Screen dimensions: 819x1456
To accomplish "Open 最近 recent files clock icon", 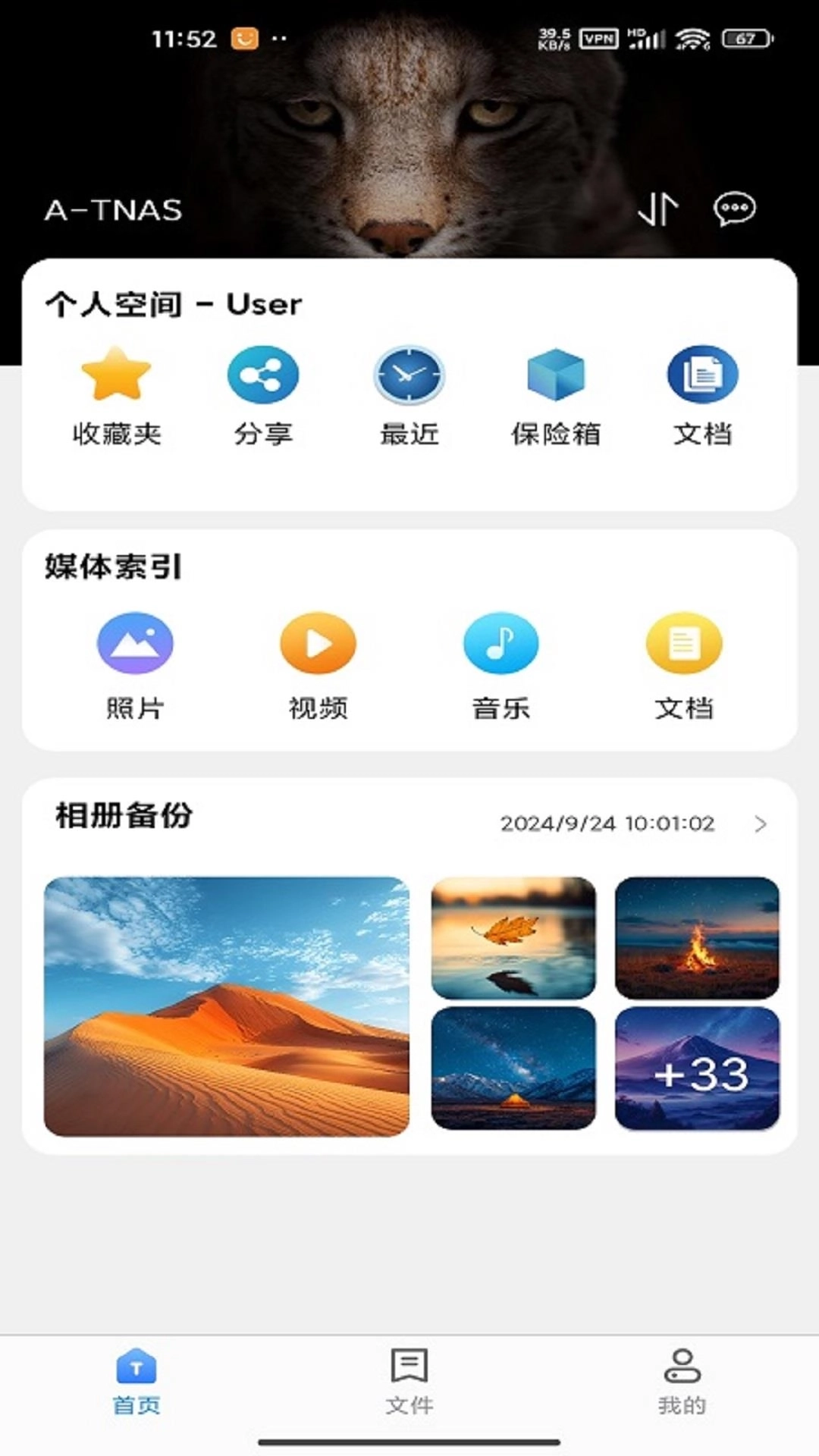I will click(407, 375).
